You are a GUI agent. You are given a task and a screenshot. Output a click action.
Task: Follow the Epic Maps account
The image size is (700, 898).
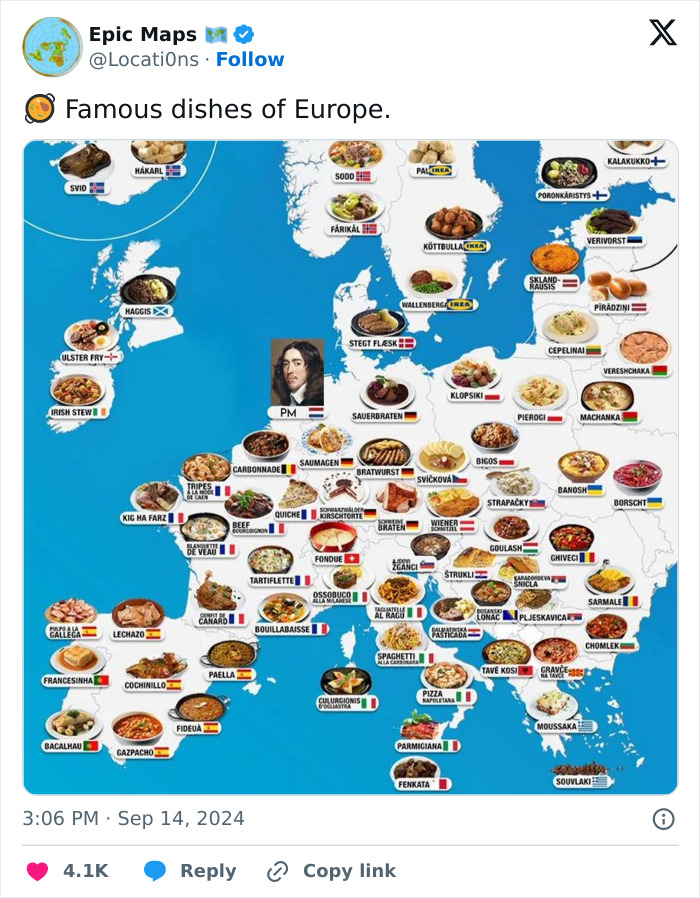click(250, 60)
